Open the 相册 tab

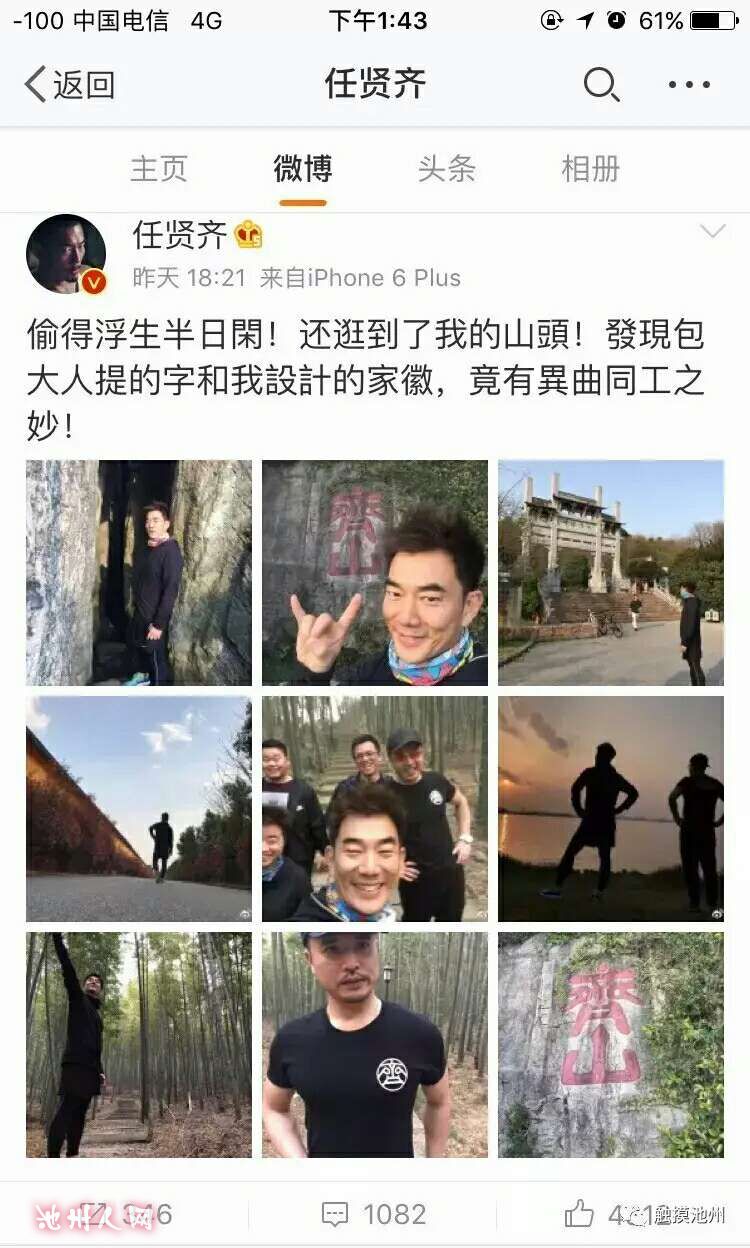[590, 169]
